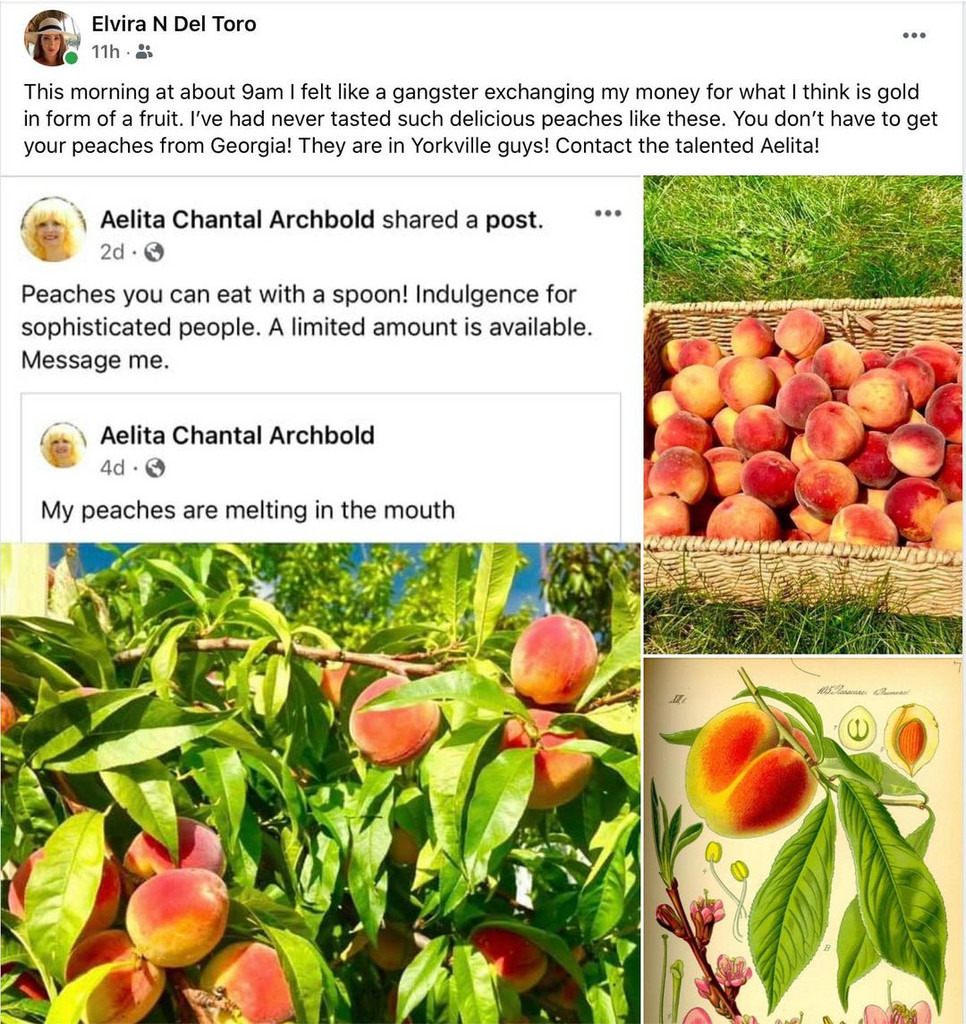The image size is (966, 1024).
Task: Open the botanical peach illustration photo
Action: [803, 841]
